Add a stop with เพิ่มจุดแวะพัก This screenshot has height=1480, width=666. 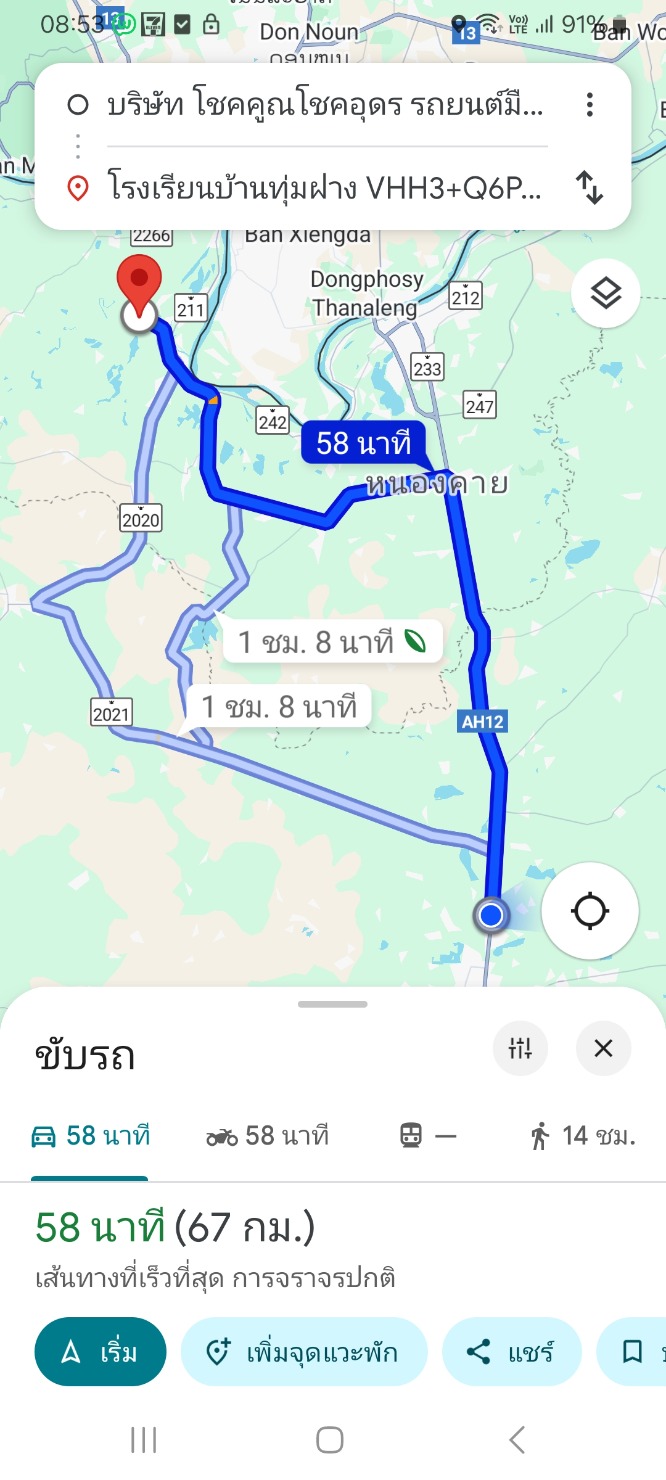tap(303, 1352)
